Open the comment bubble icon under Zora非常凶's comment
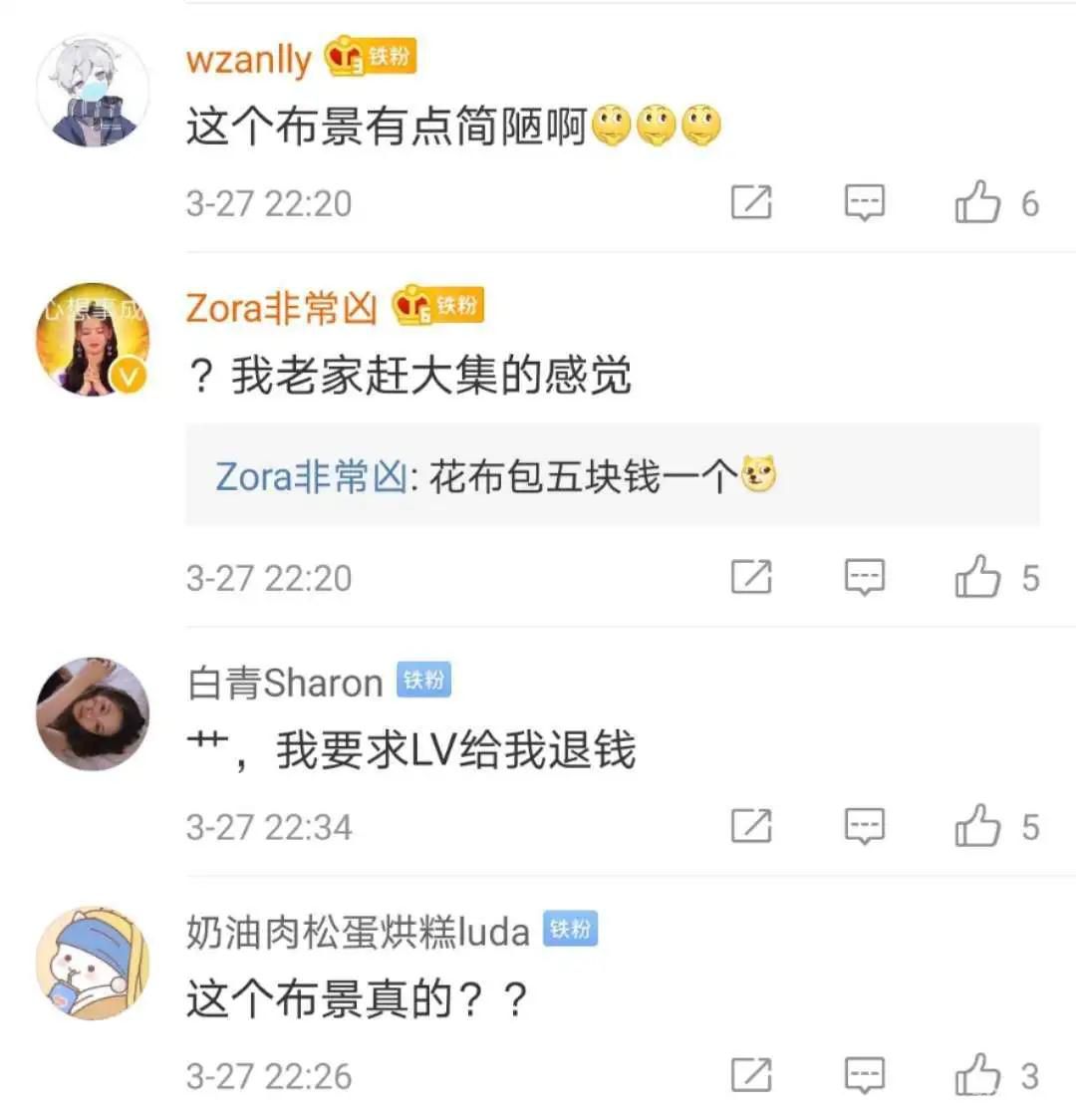The height and width of the screenshot is (1120, 1076). (865, 577)
